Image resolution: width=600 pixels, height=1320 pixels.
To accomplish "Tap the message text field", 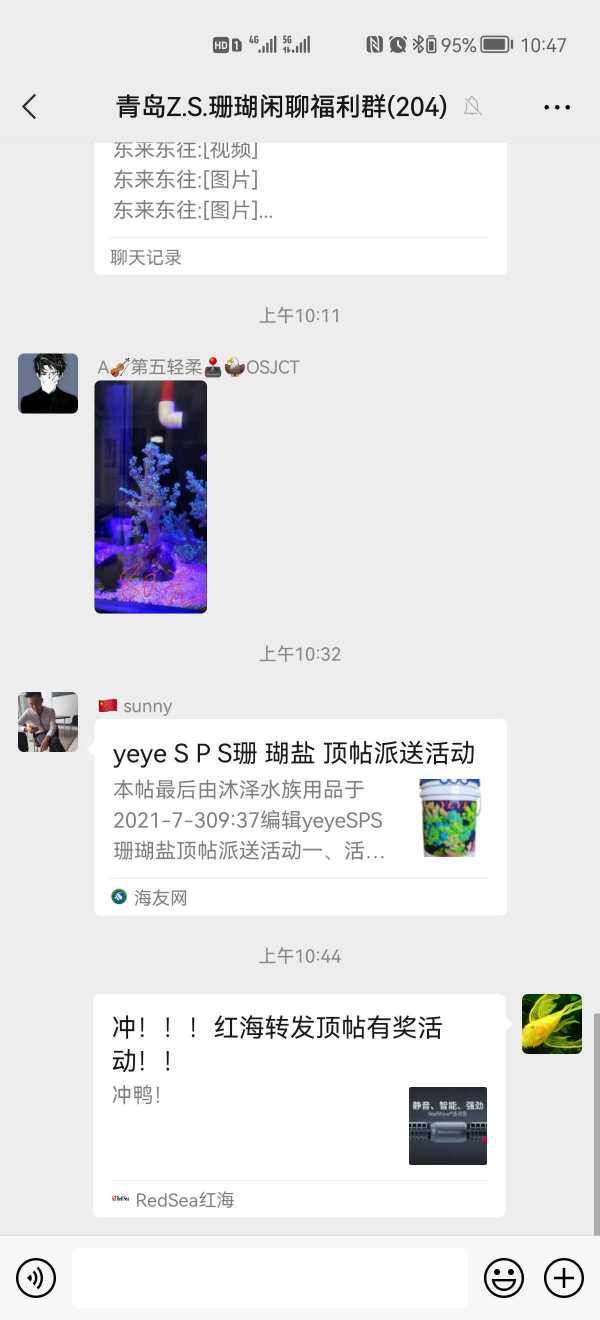I will (270, 1277).
